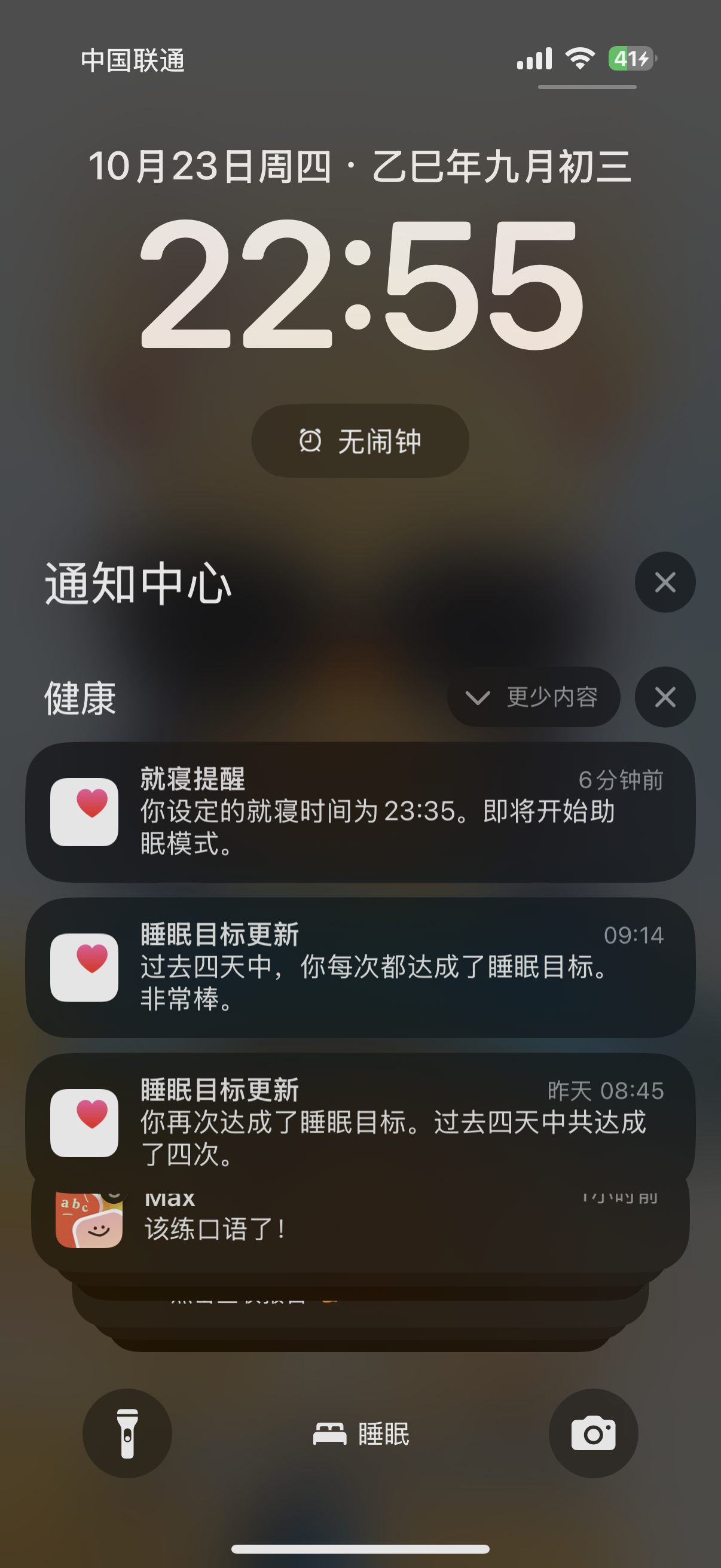Launch the camera
721x1568 pixels.
pos(593,1433)
